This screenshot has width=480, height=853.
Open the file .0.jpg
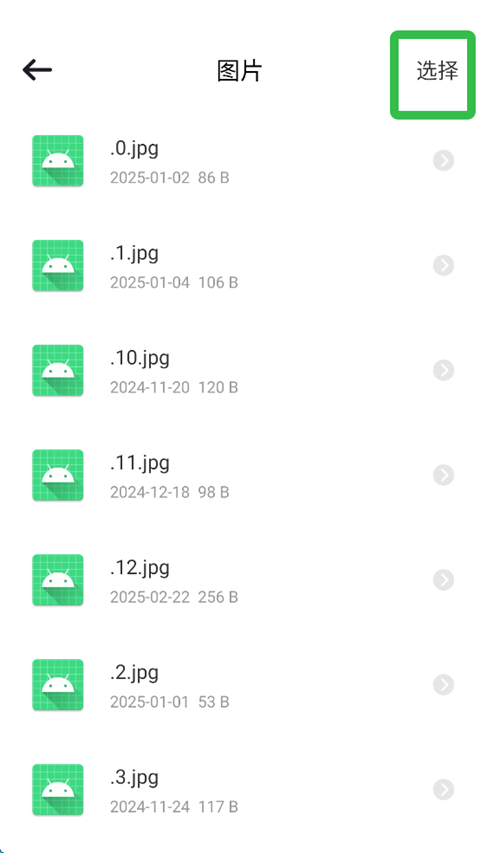240,161
